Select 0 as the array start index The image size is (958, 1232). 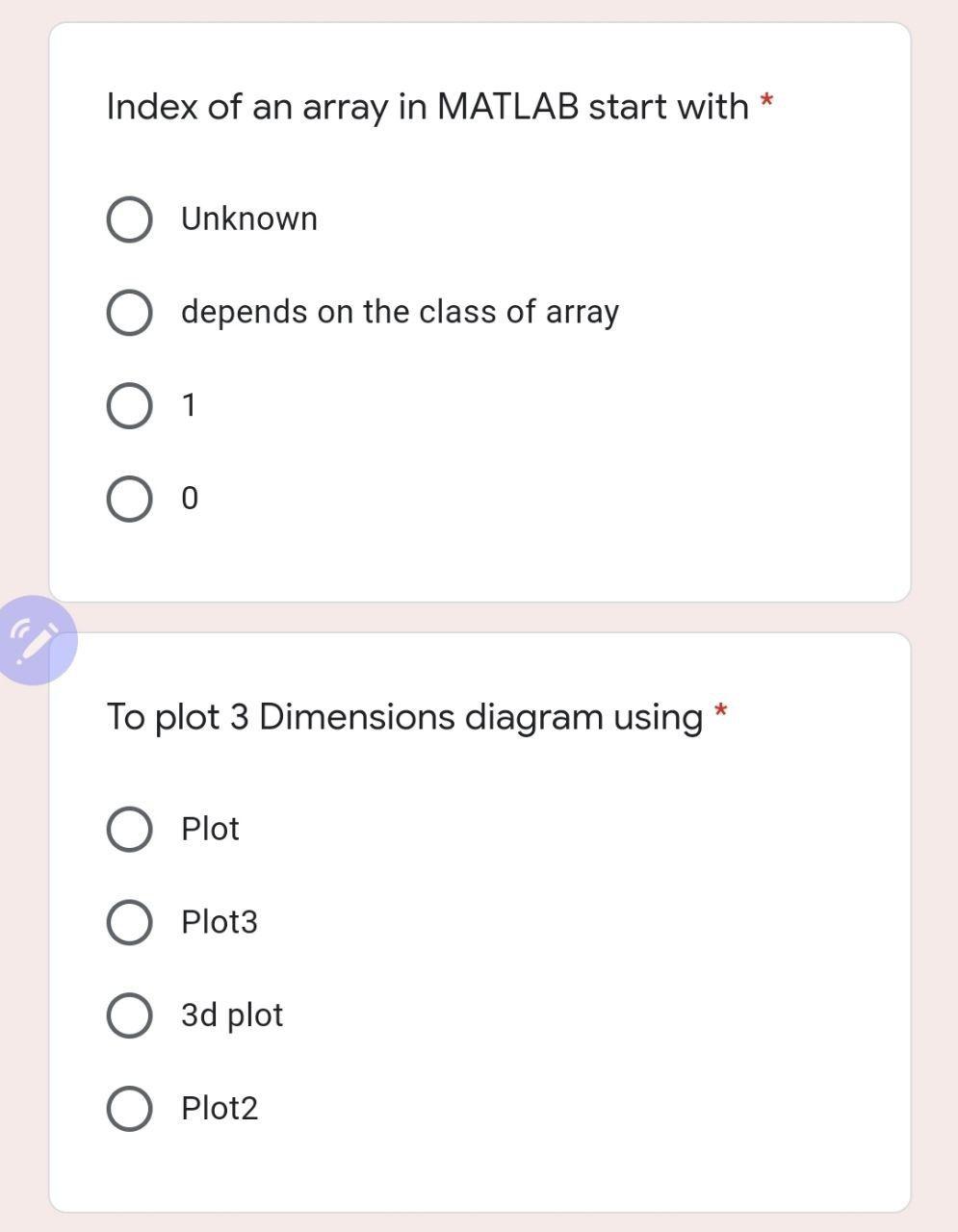click(129, 499)
